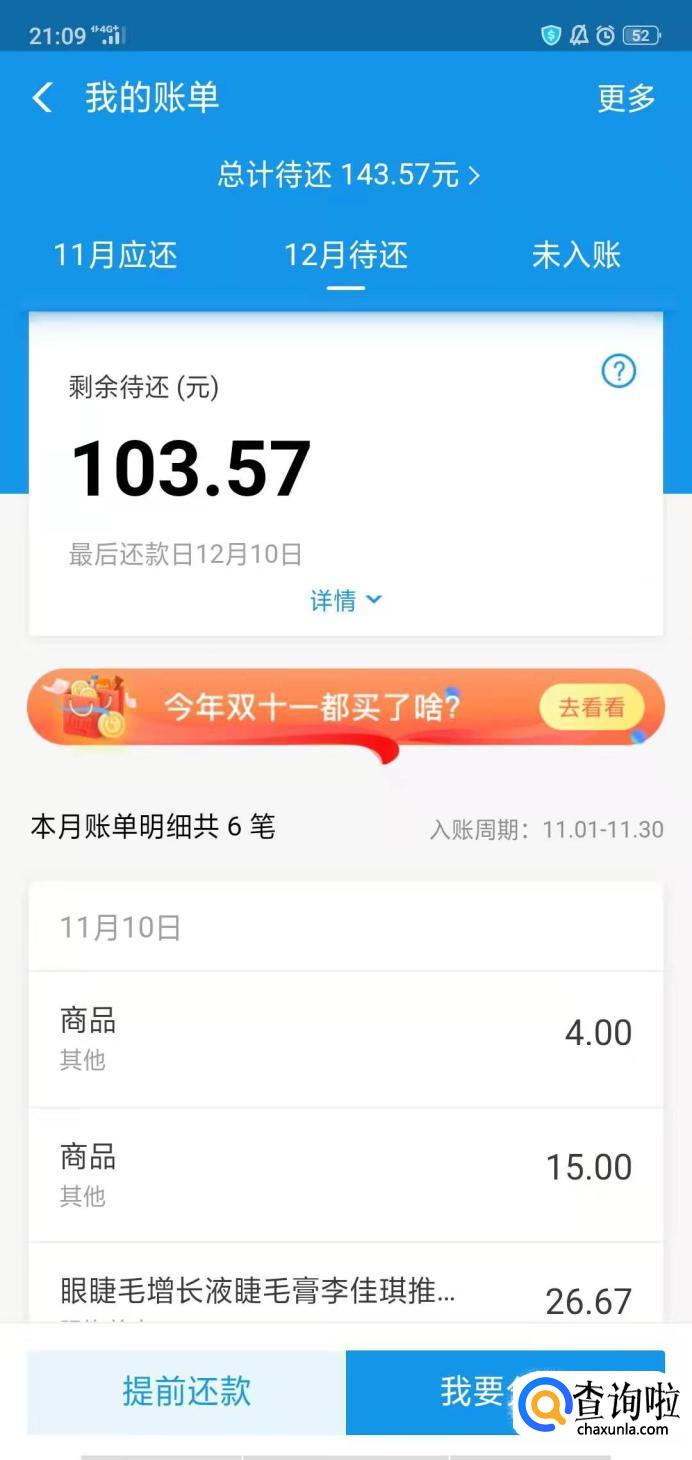This screenshot has height=1460, width=692.
Task: Tap the question mark help icon
Action: click(618, 372)
